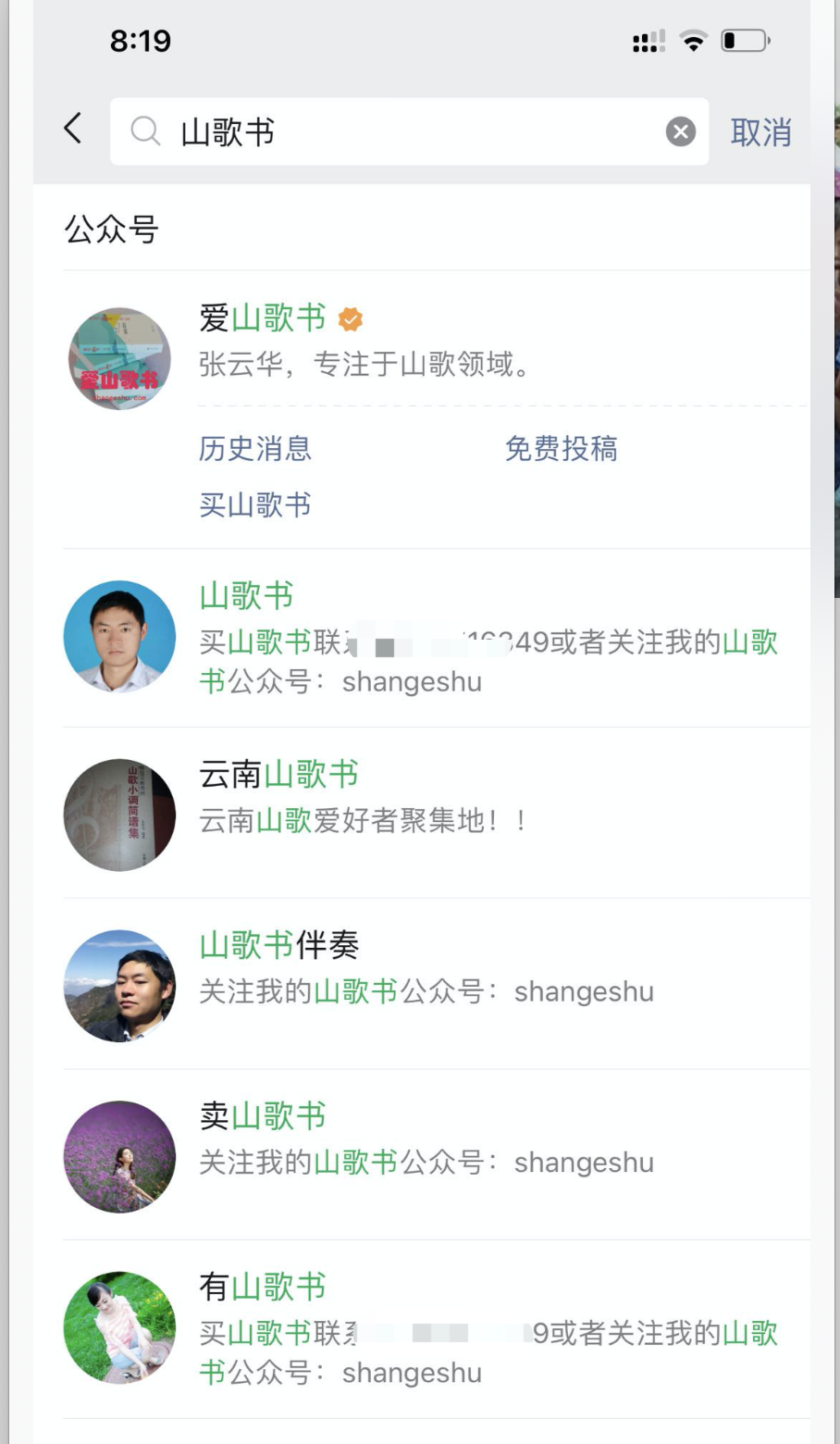The height and width of the screenshot is (1444, 840).
Task: Go back using the back arrow
Action: click(x=73, y=129)
